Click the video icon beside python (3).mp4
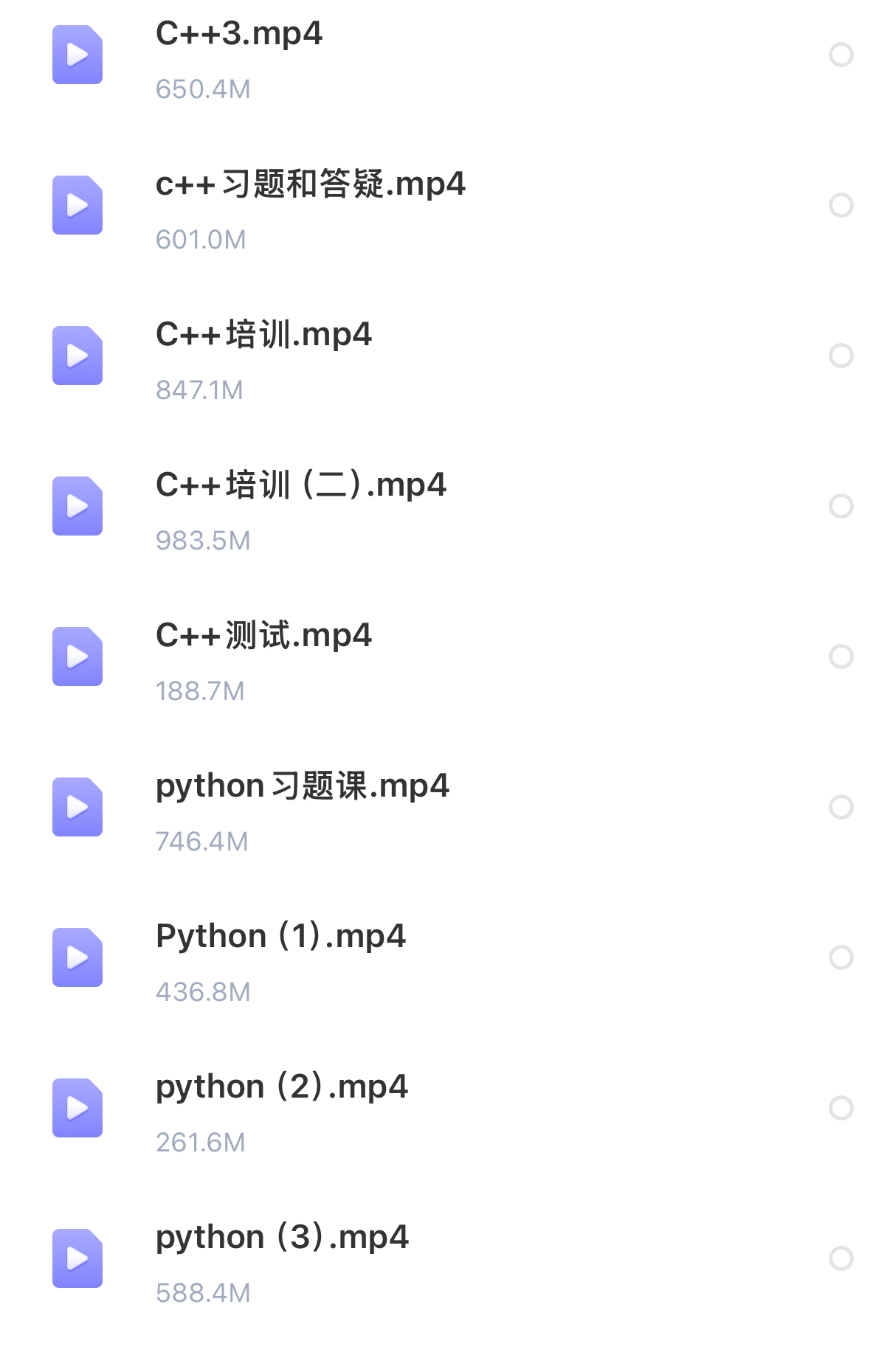The width and height of the screenshot is (890, 1372). click(x=77, y=1258)
